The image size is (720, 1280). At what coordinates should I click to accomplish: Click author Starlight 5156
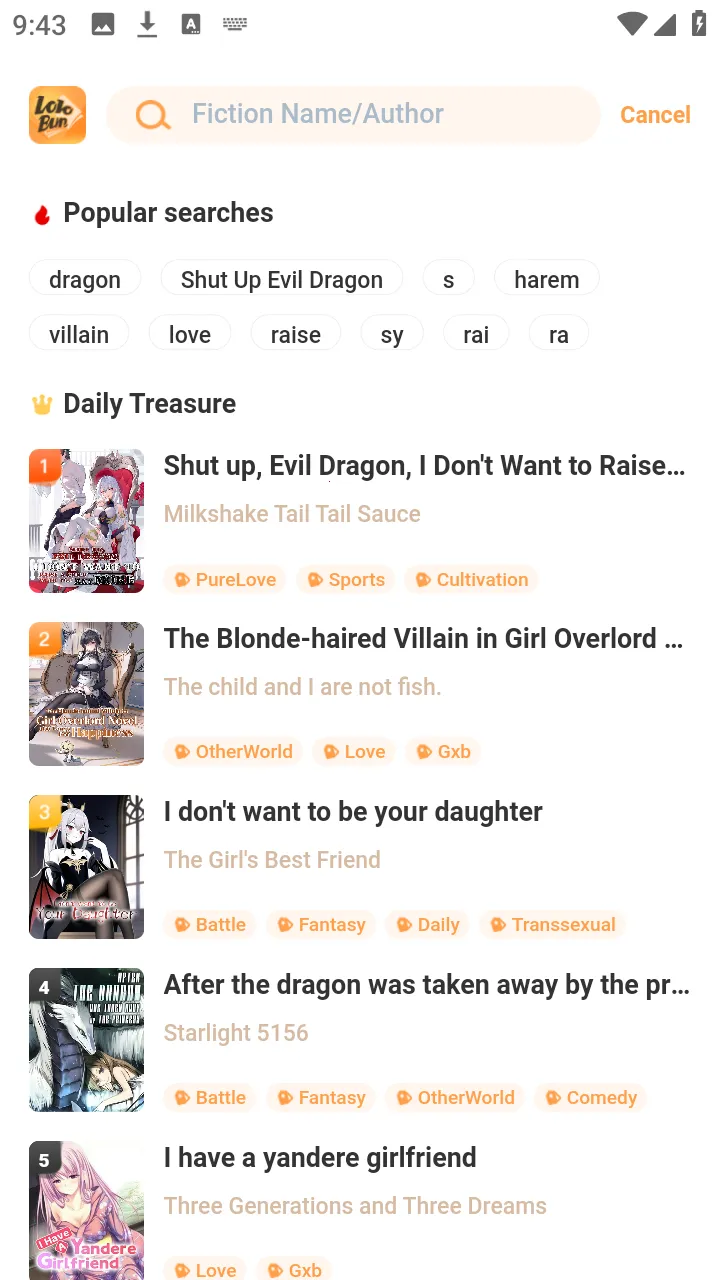(x=236, y=1032)
